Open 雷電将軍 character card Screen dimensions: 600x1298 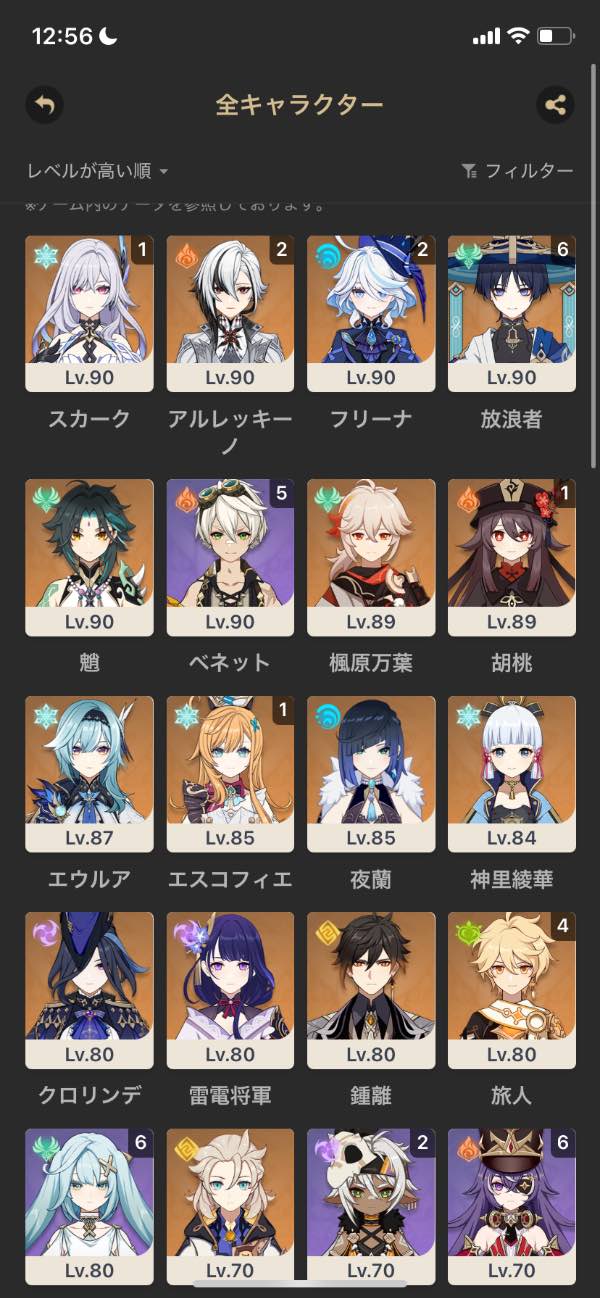click(x=230, y=990)
